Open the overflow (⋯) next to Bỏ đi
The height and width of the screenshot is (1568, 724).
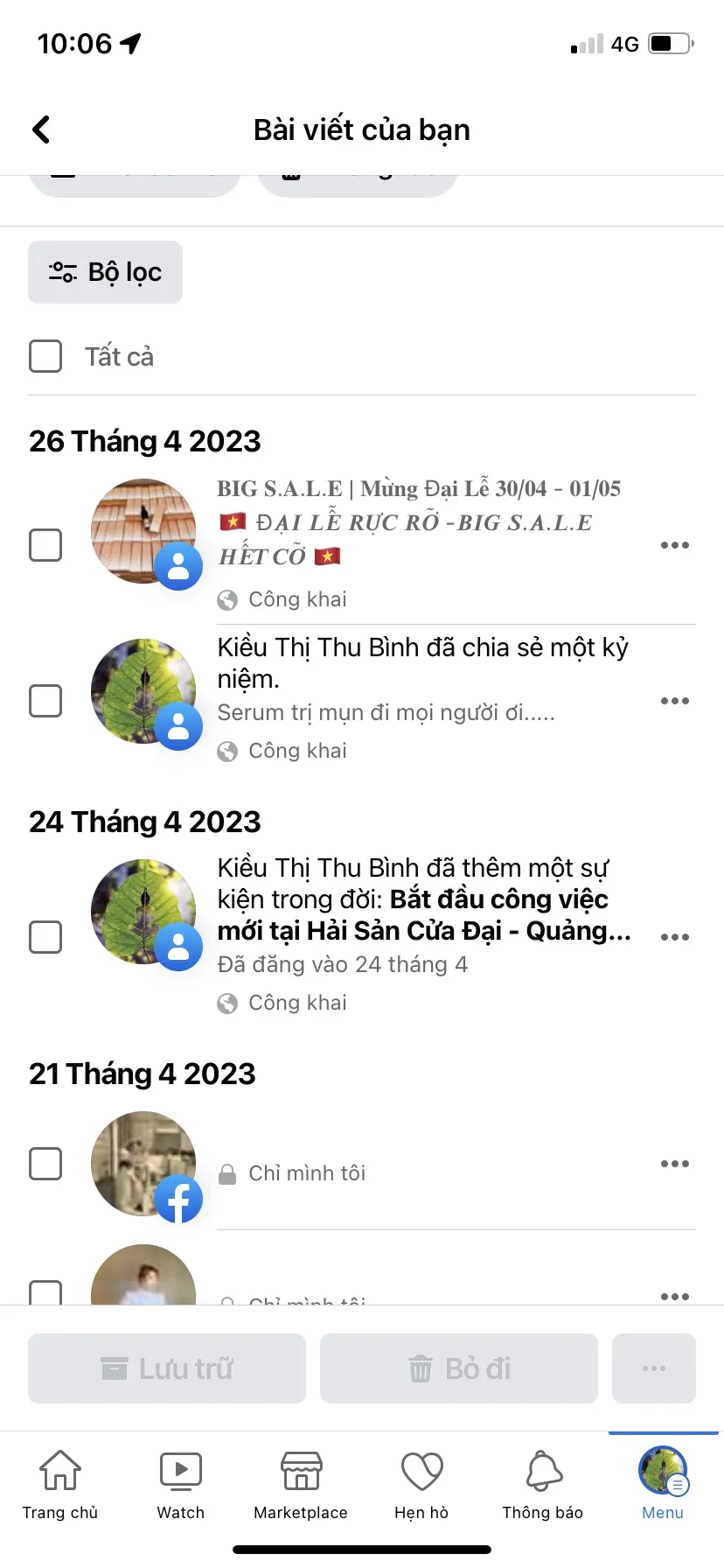(x=653, y=1368)
